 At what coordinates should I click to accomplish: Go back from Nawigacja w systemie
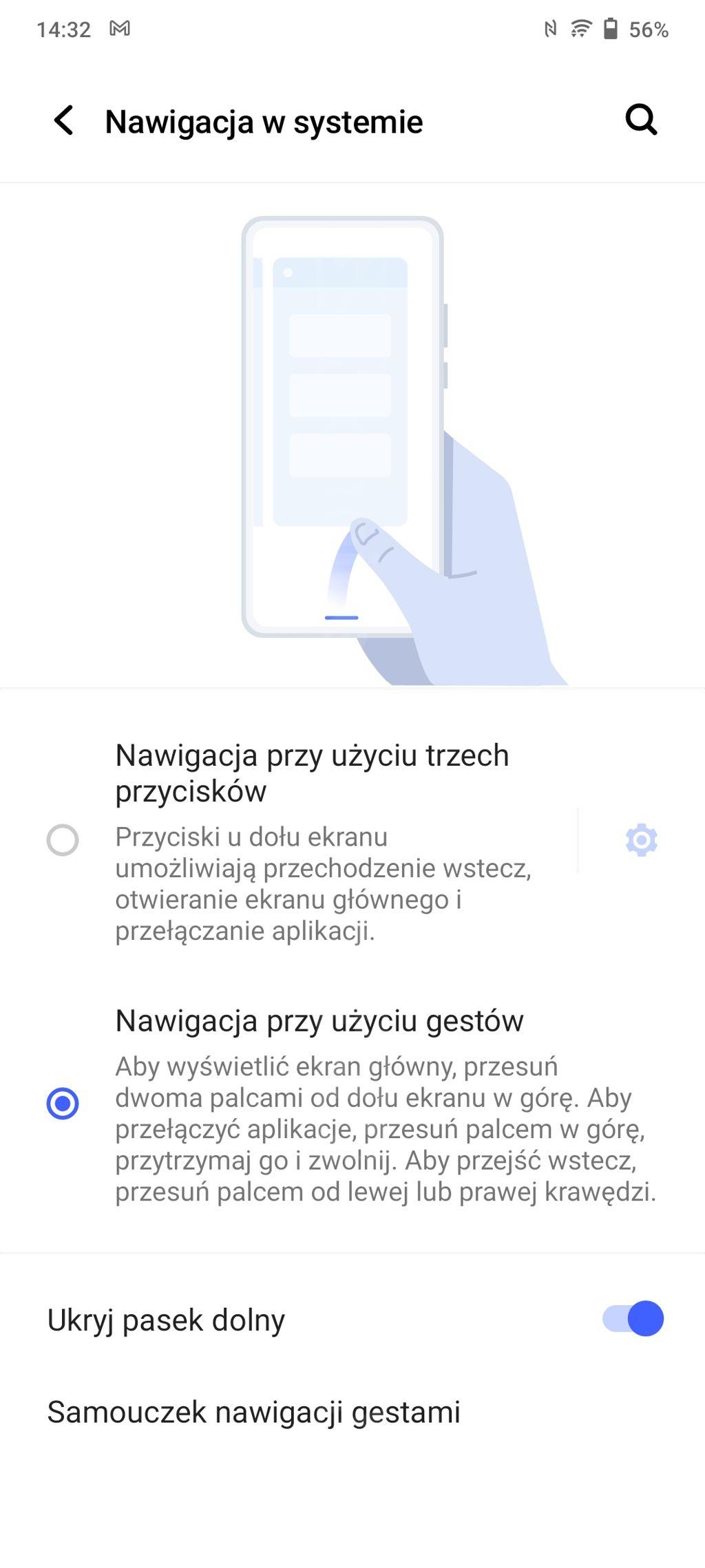63,121
